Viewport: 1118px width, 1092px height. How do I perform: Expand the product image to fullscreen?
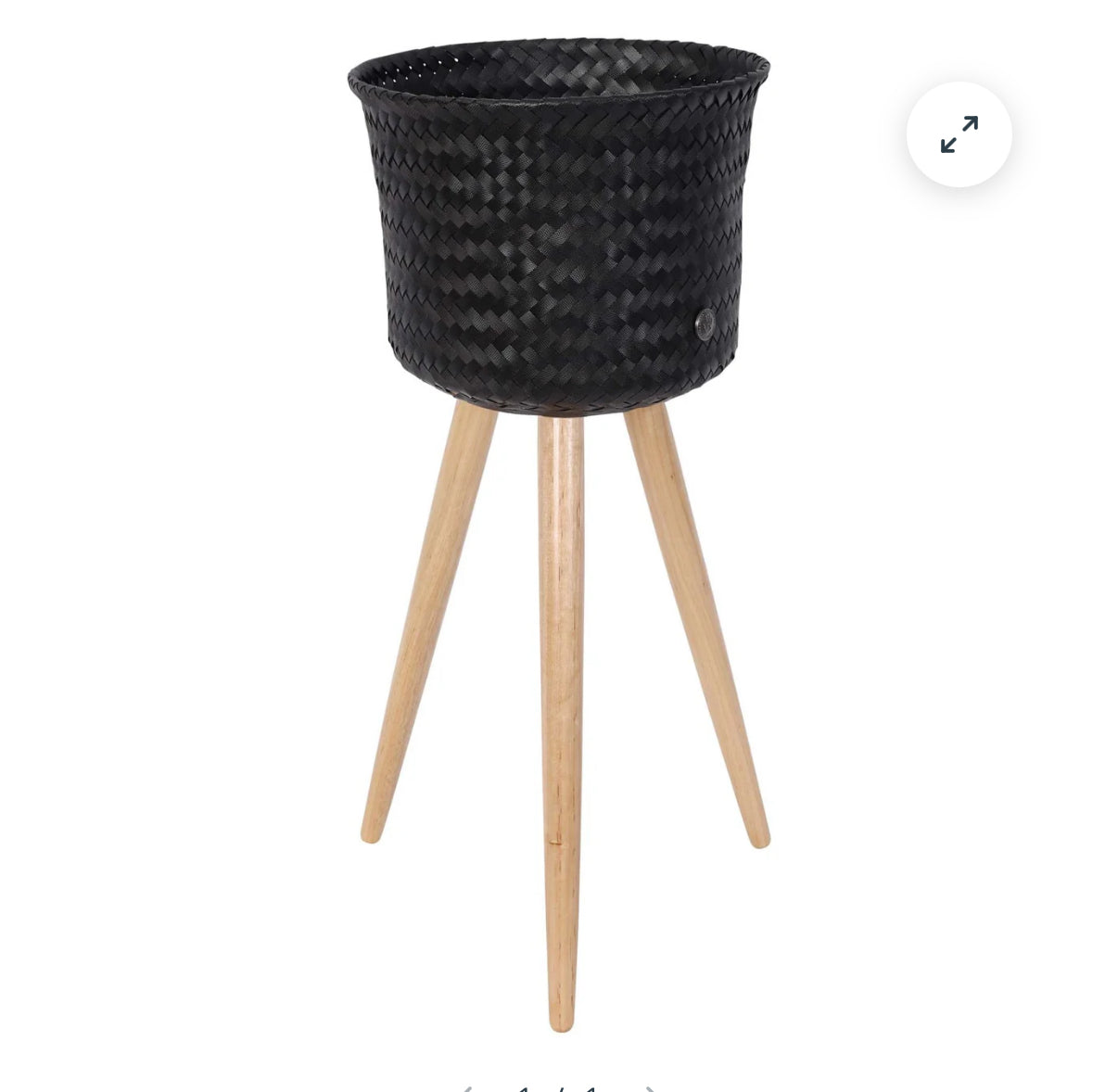point(959,134)
